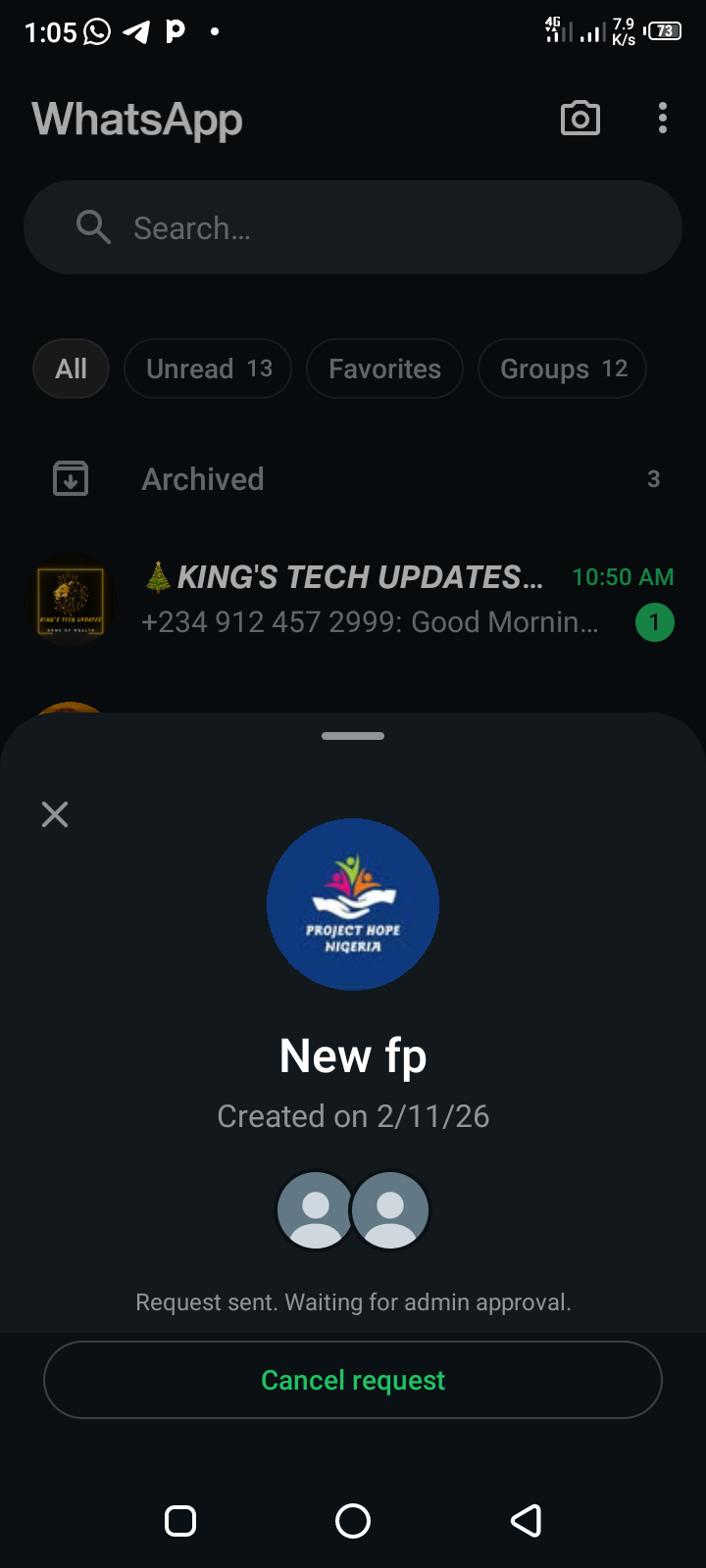The width and height of the screenshot is (706, 1568).
Task: Go back using system navigation
Action: [526, 1521]
